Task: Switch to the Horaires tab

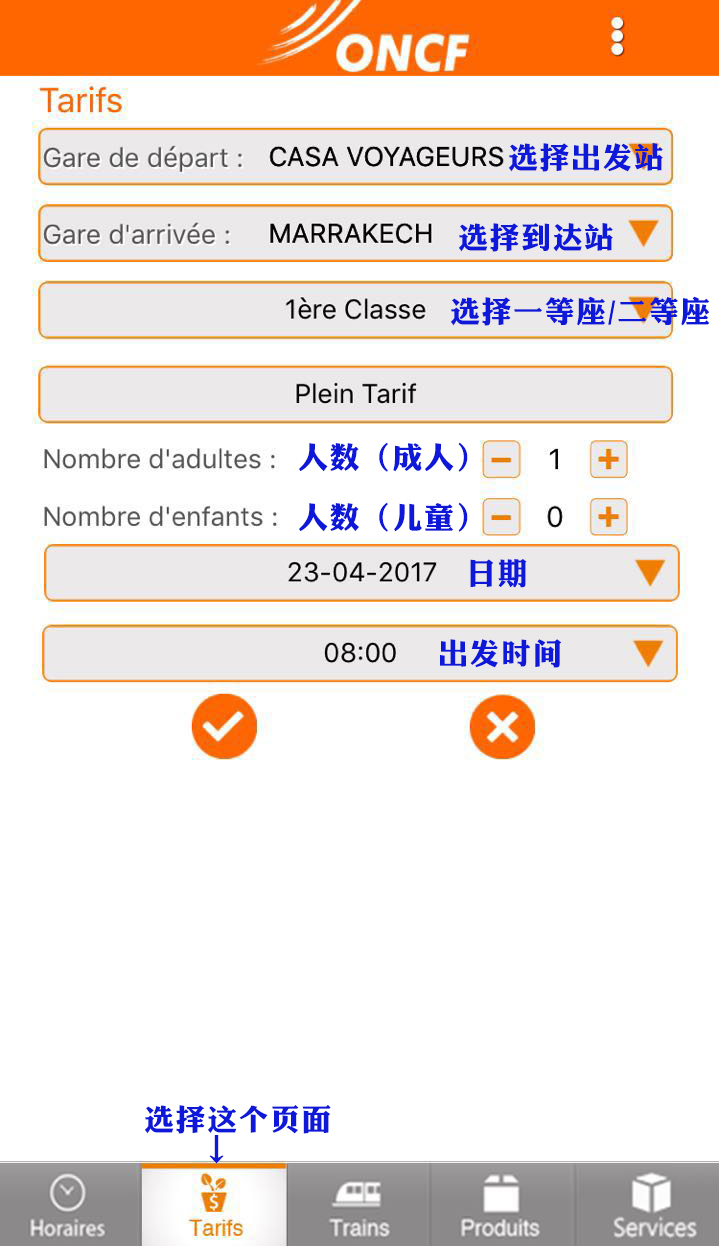Action: click(x=68, y=1205)
